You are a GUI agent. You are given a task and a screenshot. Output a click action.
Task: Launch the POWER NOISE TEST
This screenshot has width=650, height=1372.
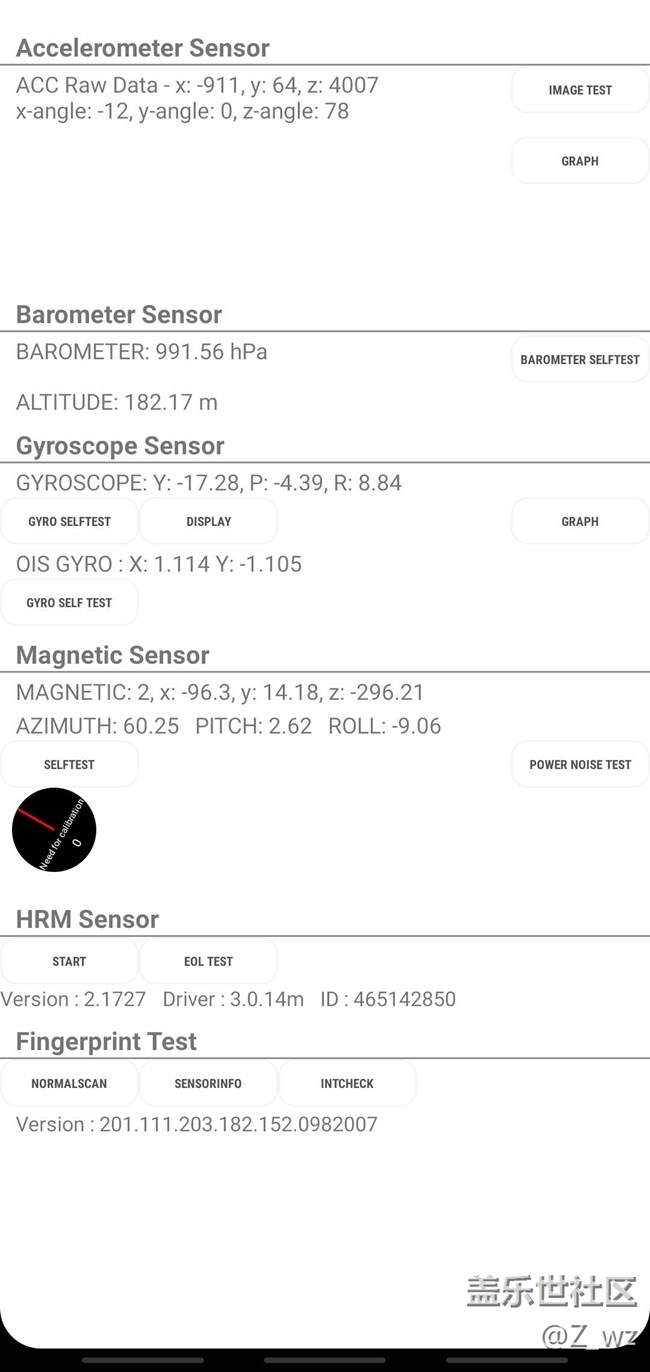(x=580, y=765)
